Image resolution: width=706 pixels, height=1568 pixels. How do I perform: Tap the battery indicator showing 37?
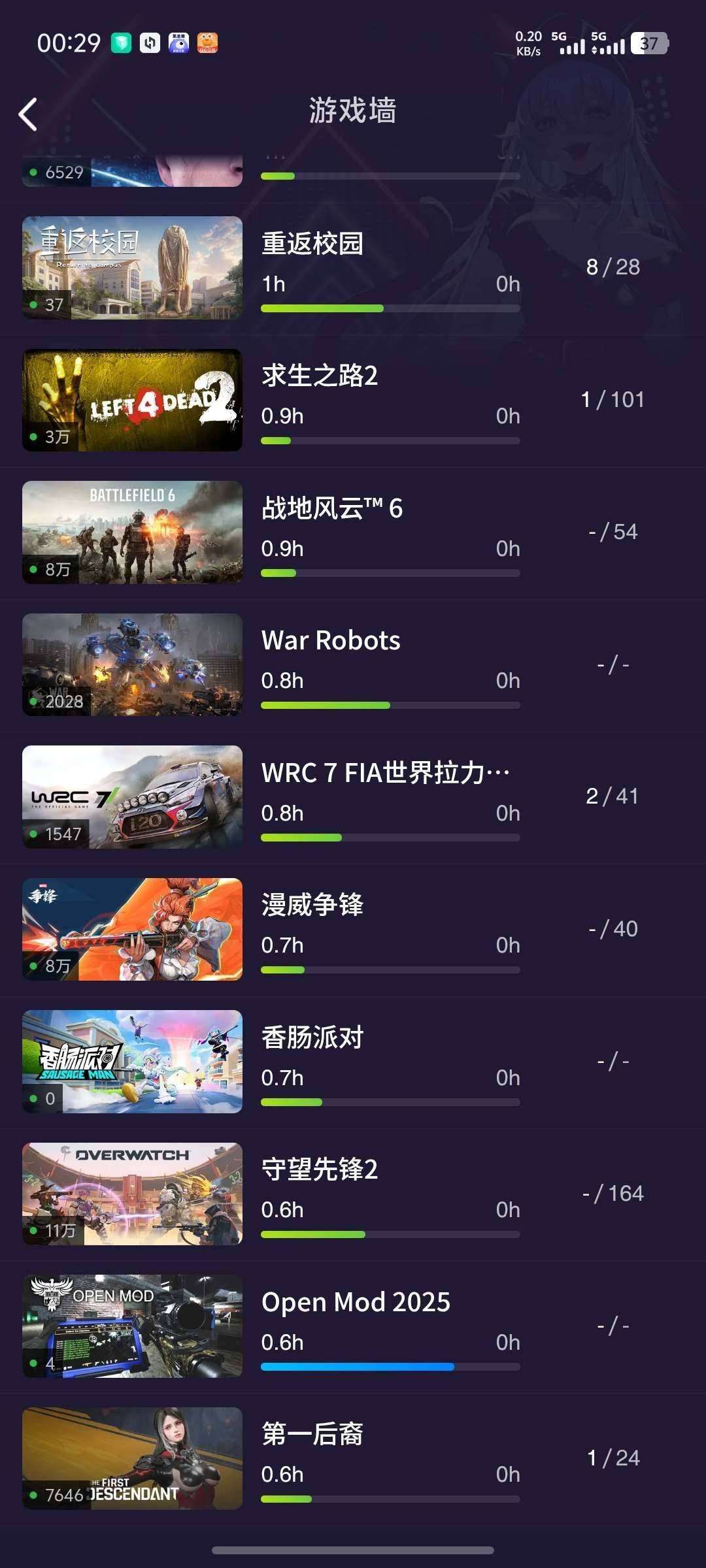[x=650, y=44]
